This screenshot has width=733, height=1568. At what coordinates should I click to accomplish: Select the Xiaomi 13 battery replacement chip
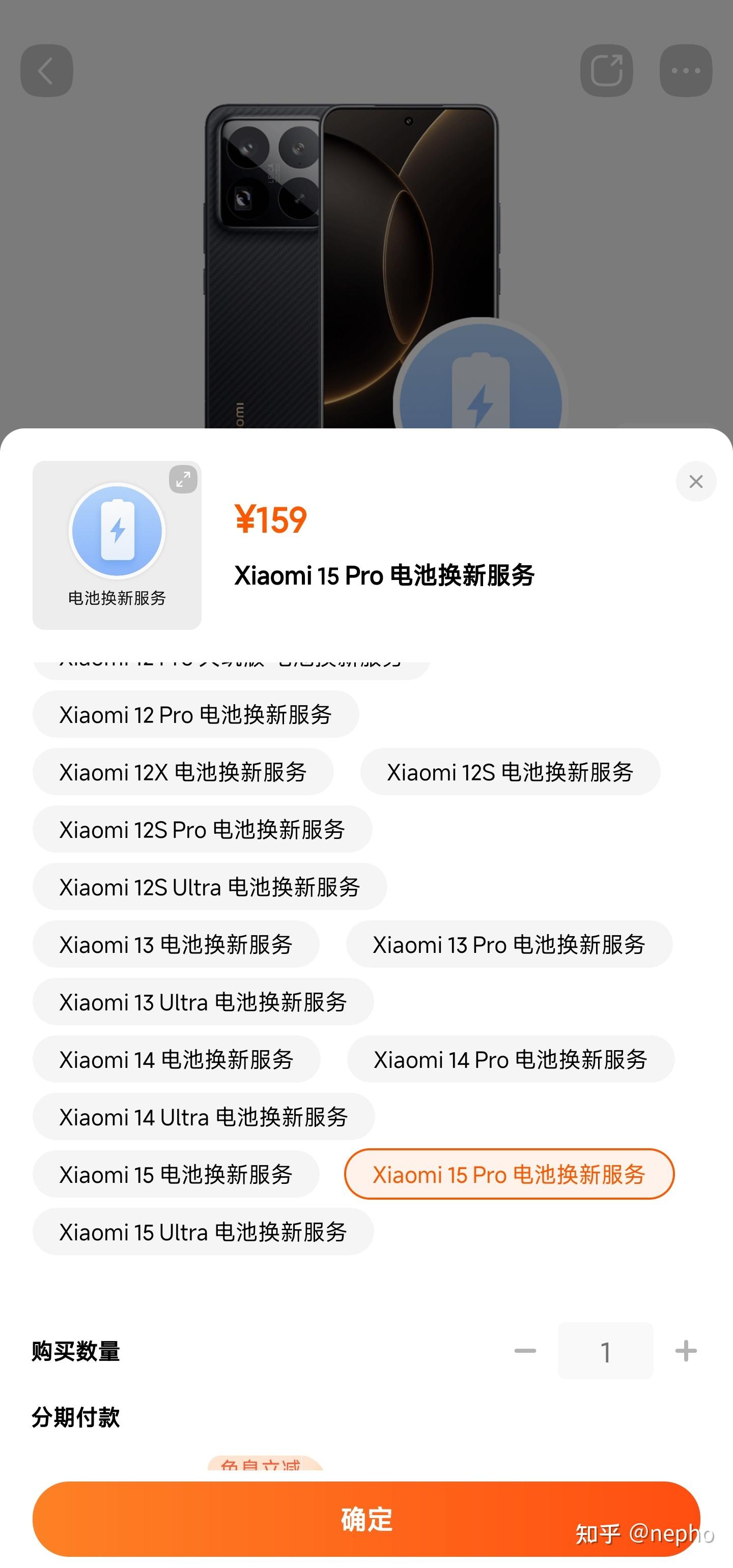(176, 944)
